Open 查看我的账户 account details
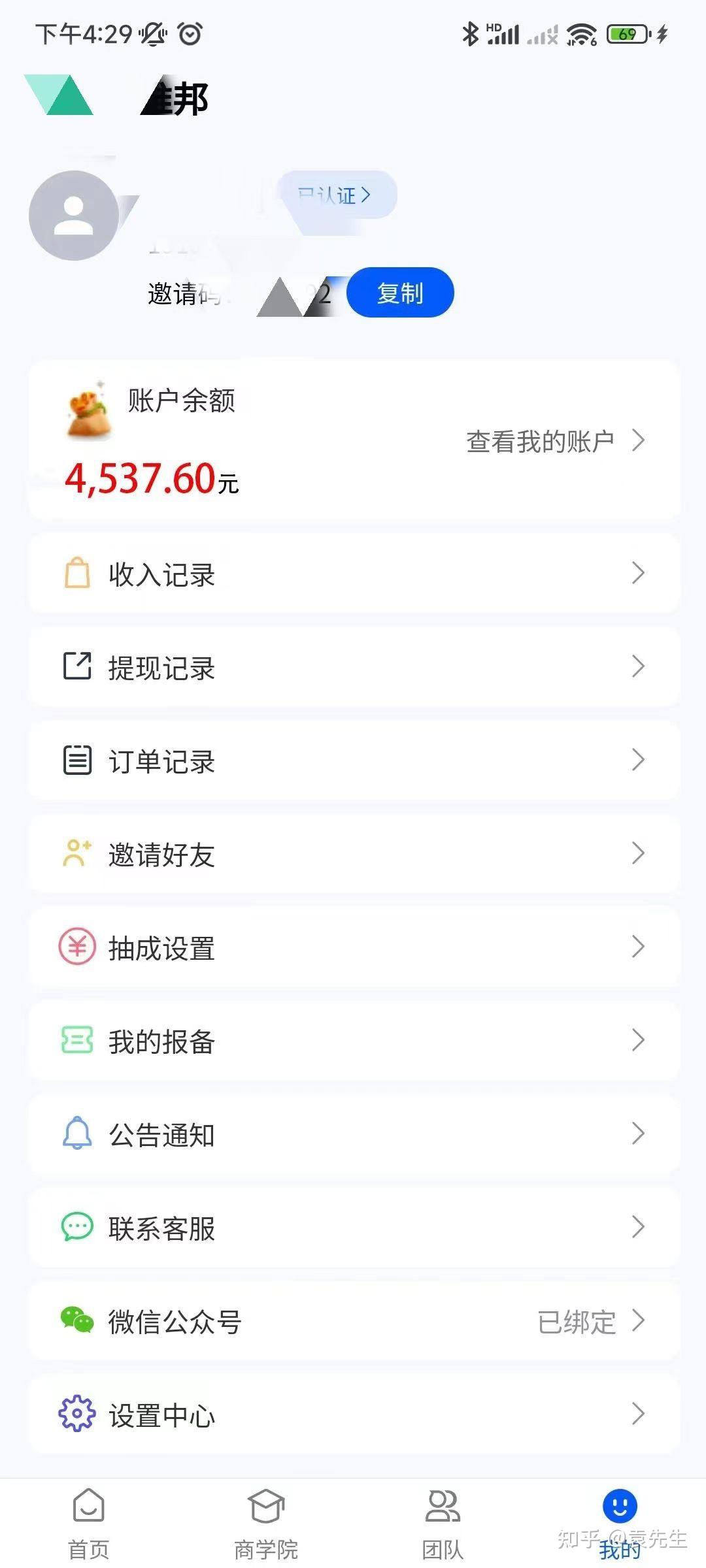 [x=556, y=441]
